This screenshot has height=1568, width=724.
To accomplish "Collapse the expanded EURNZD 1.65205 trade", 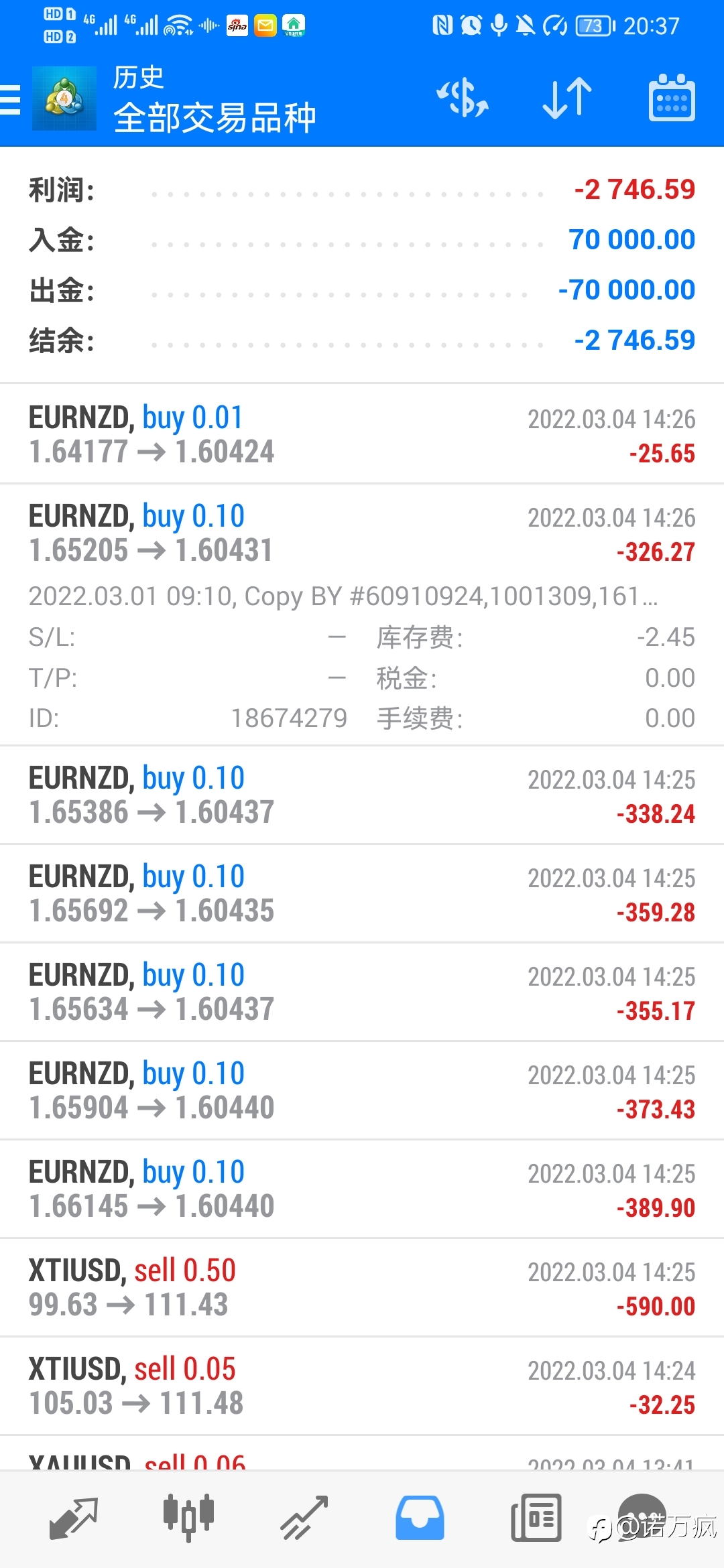I will pos(362,614).
